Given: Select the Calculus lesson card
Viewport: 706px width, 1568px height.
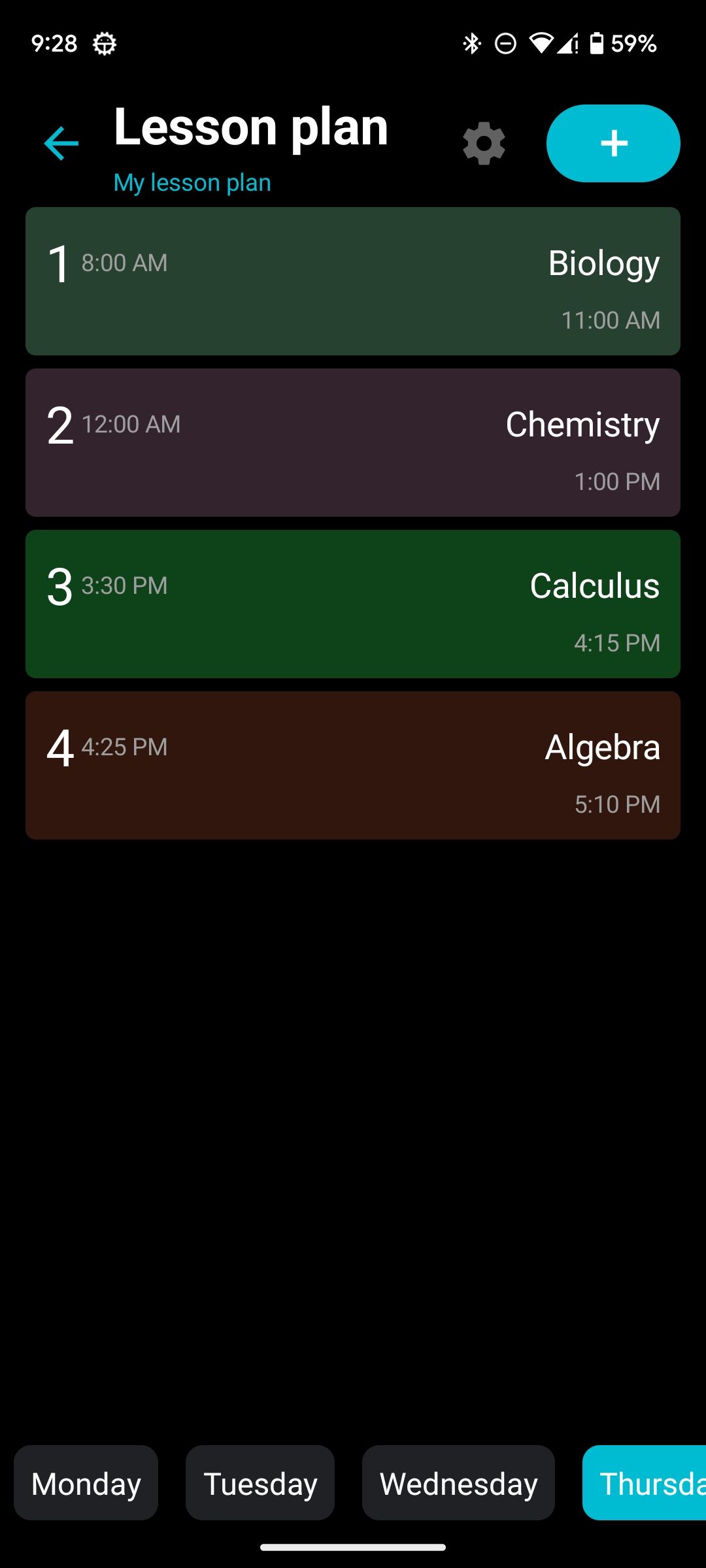Looking at the screenshot, I should coord(353,604).
